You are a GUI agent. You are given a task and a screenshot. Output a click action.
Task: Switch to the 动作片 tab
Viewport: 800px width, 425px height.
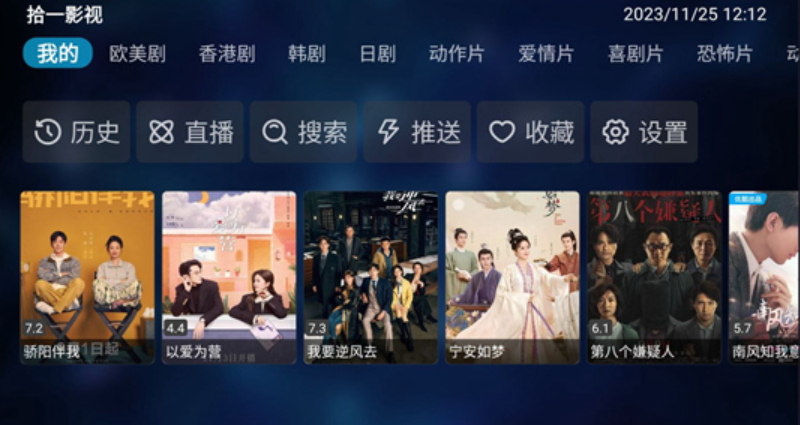click(x=456, y=54)
